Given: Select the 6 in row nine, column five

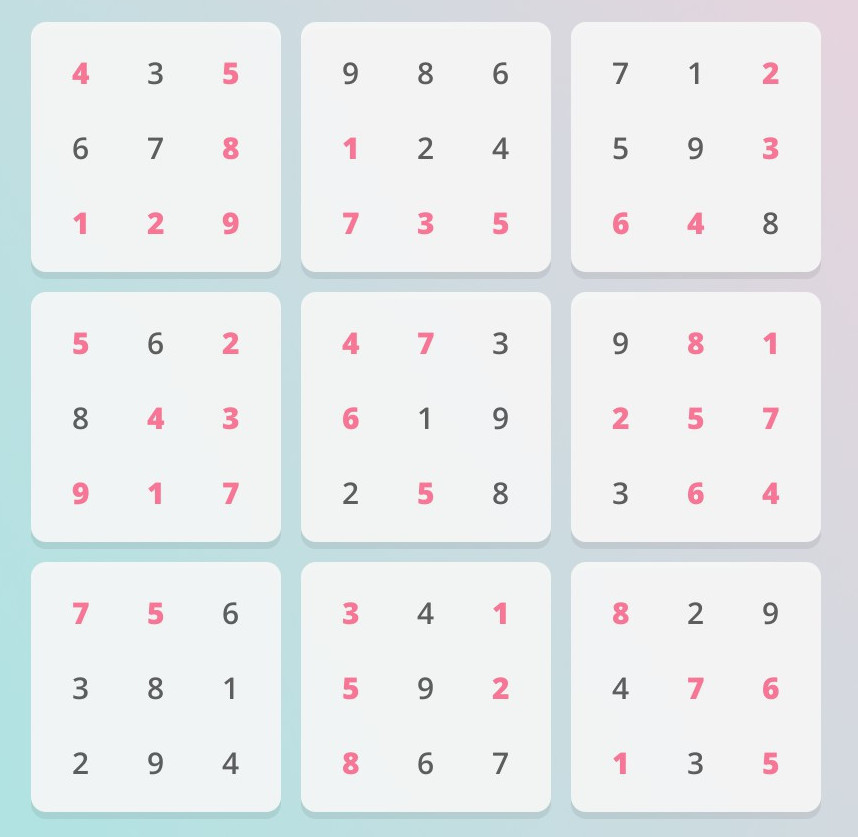Looking at the screenshot, I should tap(425, 764).
